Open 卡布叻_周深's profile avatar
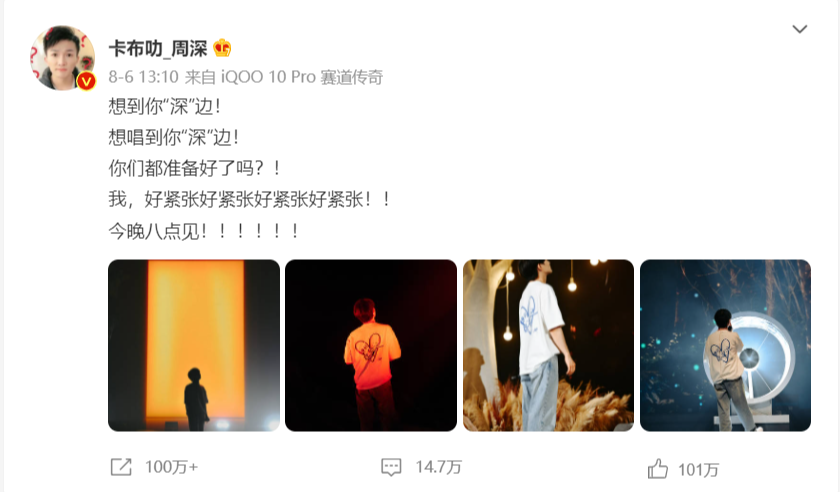840x492 pixels. point(62,58)
